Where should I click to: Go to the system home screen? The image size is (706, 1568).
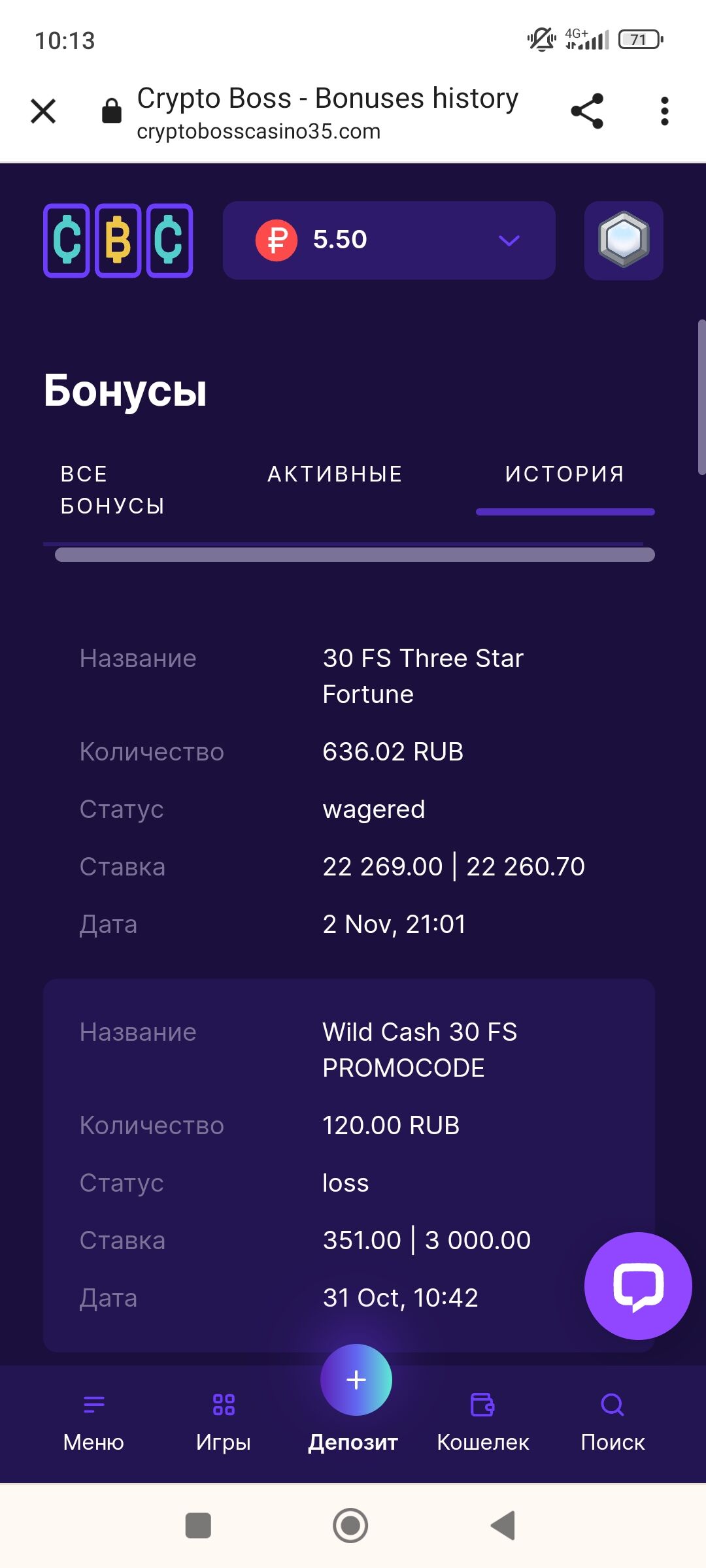(350, 1526)
